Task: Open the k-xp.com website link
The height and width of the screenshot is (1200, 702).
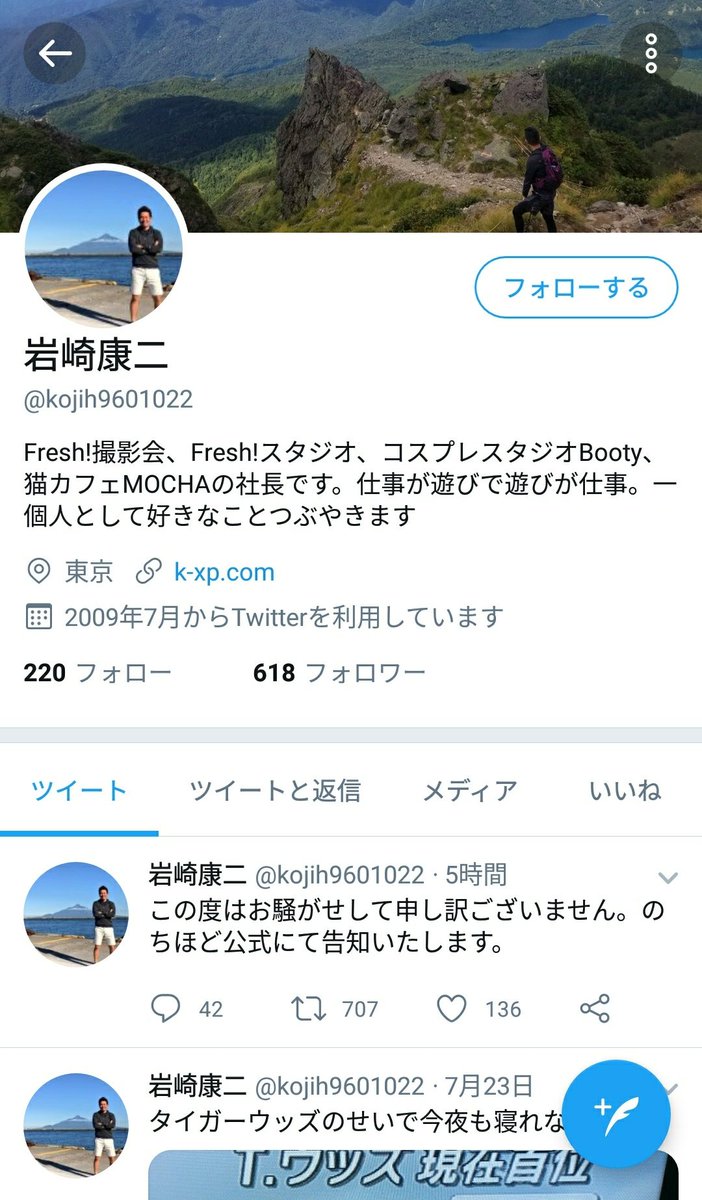Action: pyautogui.click(x=224, y=572)
